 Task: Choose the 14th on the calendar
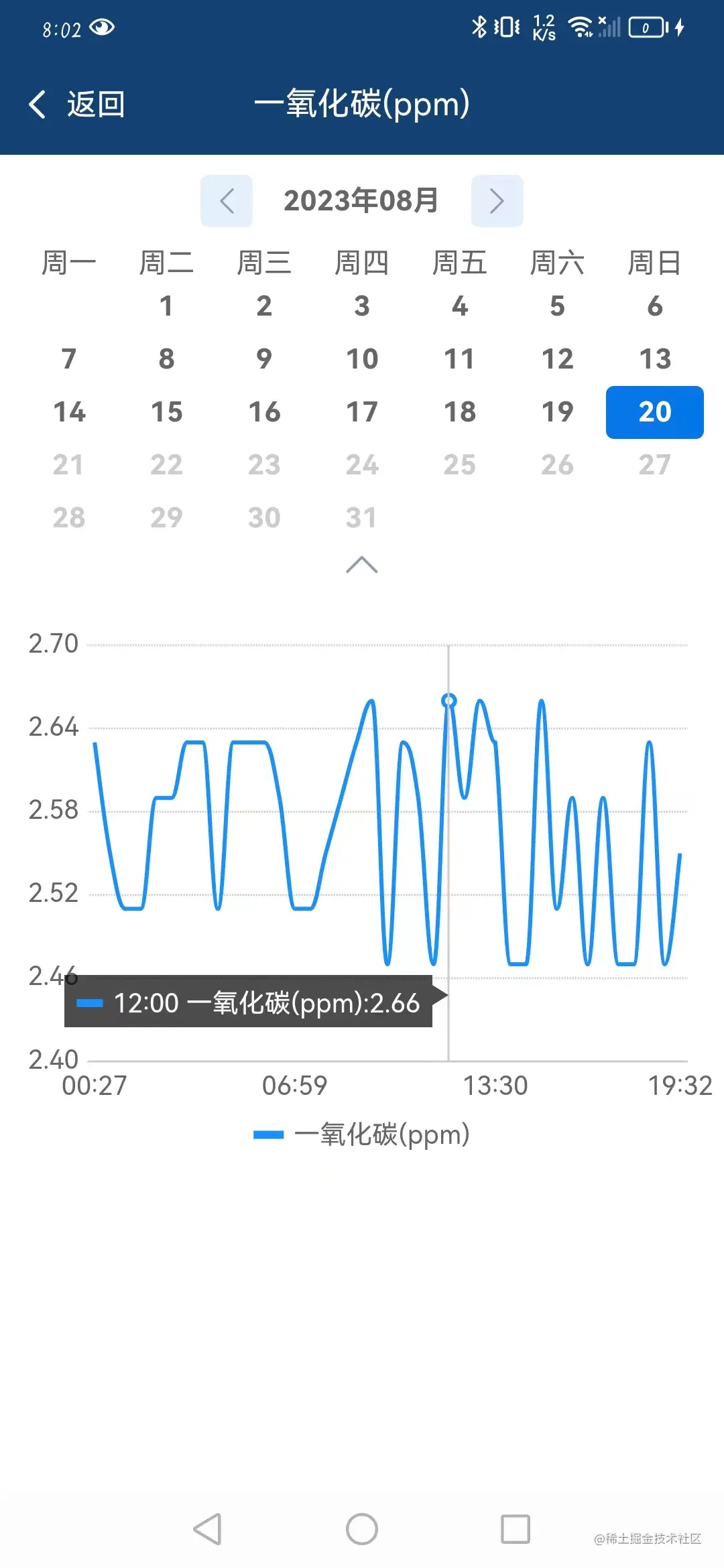click(69, 412)
